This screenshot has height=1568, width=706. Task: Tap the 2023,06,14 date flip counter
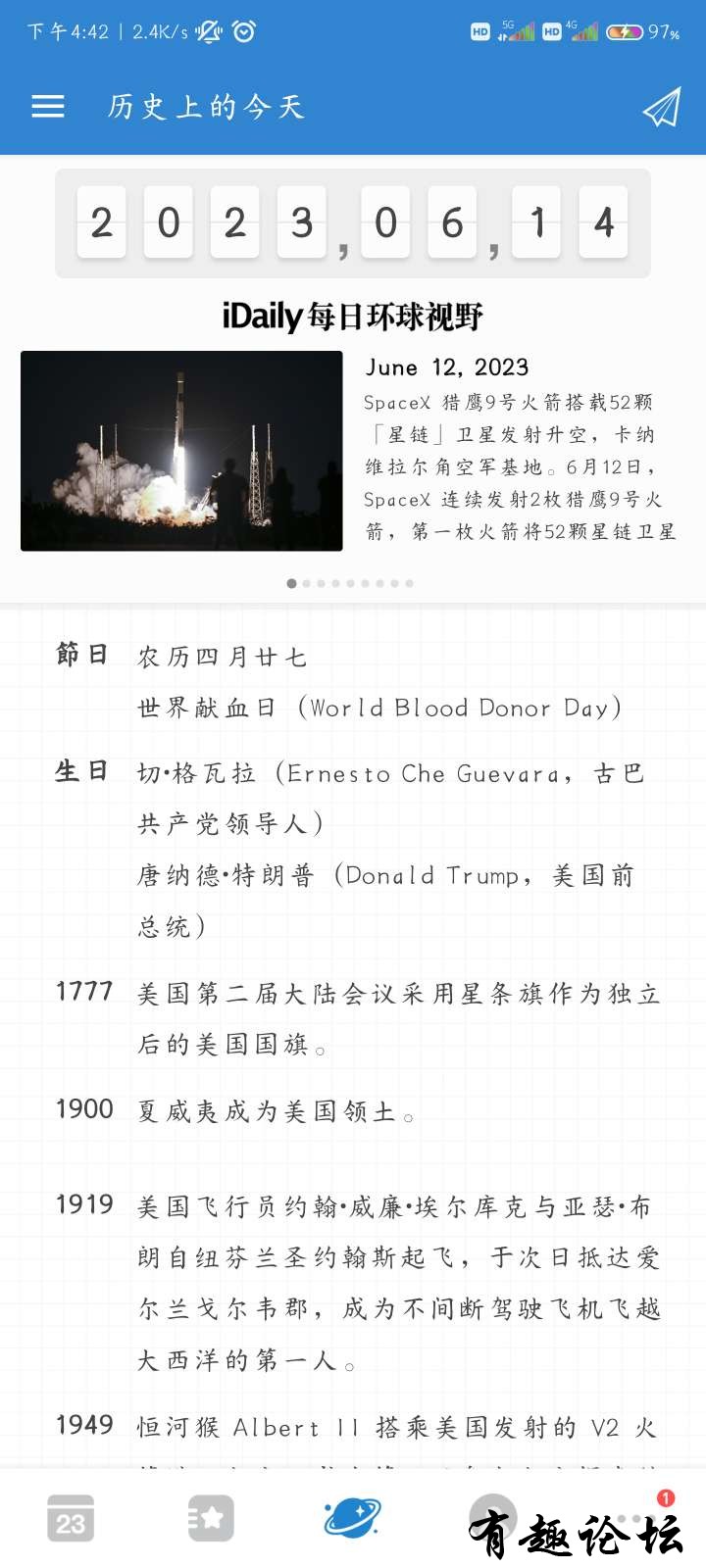[x=353, y=223]
